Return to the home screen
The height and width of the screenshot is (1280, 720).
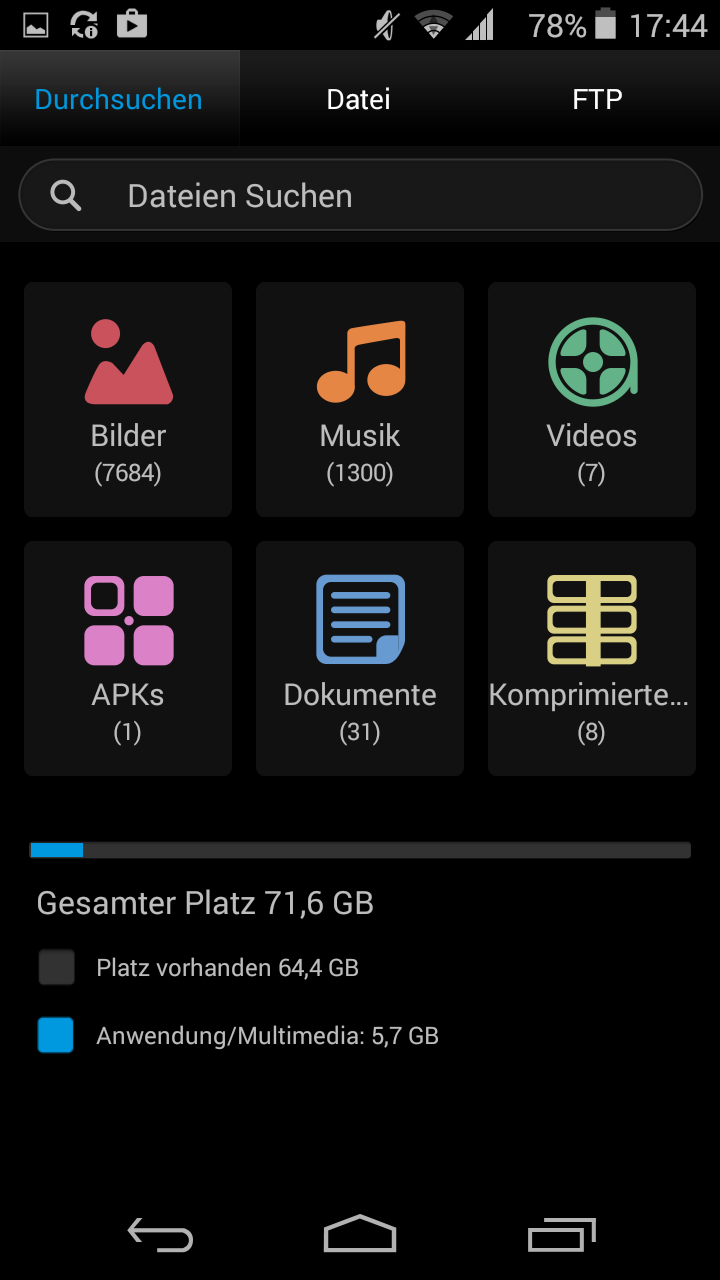[360, 1235]
